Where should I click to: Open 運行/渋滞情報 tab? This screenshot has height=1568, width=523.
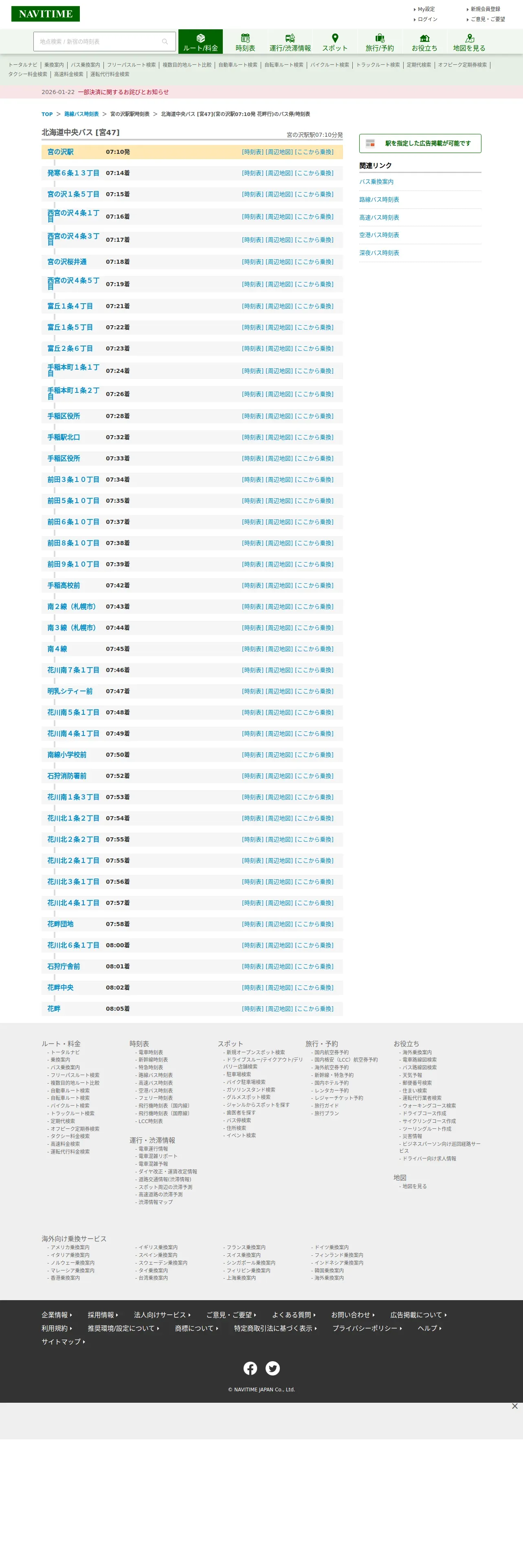[x=290, y=42]
